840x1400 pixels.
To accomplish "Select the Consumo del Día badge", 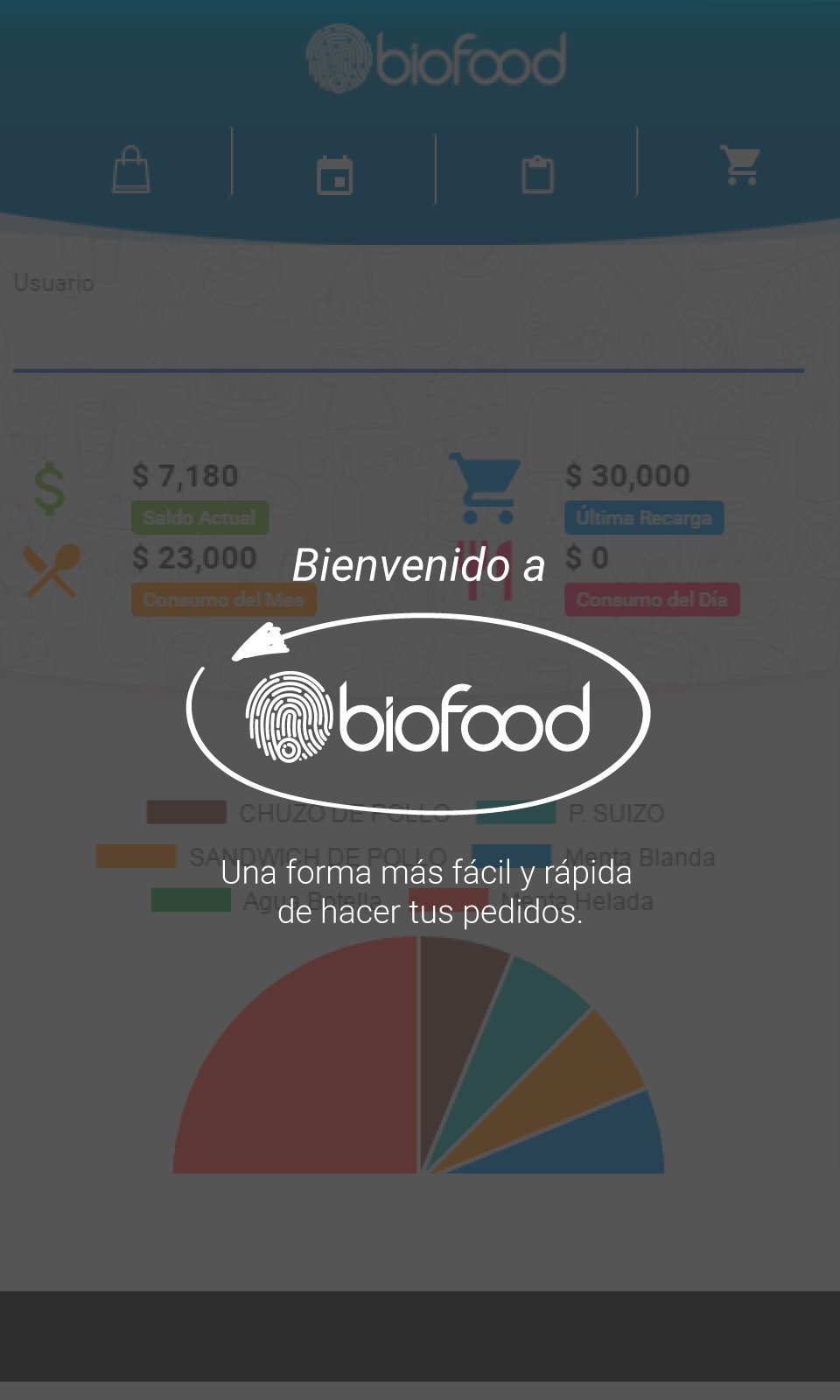I will coord(653,599).
